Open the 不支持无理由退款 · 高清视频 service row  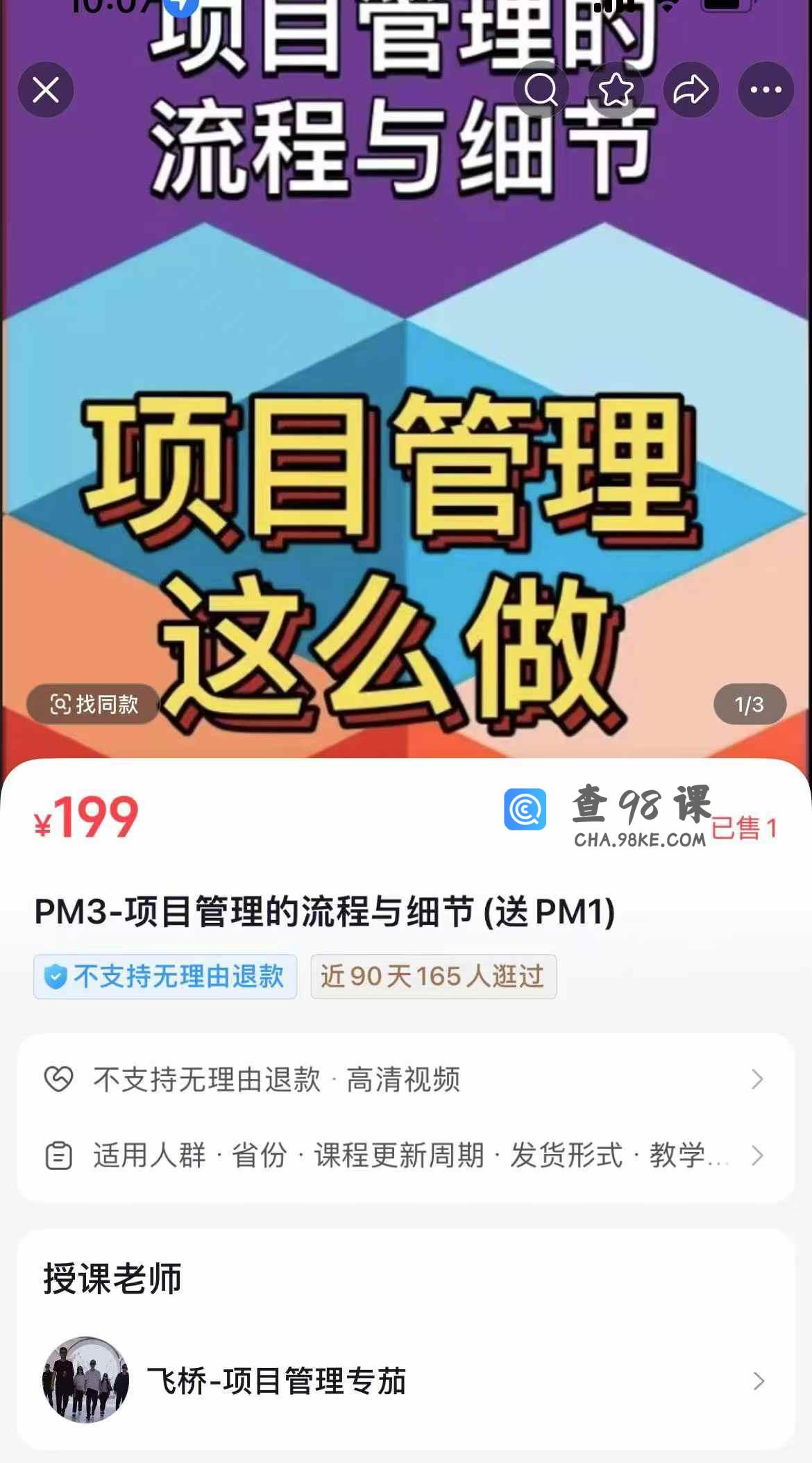pyautogui.click(x=405, y=1079)
